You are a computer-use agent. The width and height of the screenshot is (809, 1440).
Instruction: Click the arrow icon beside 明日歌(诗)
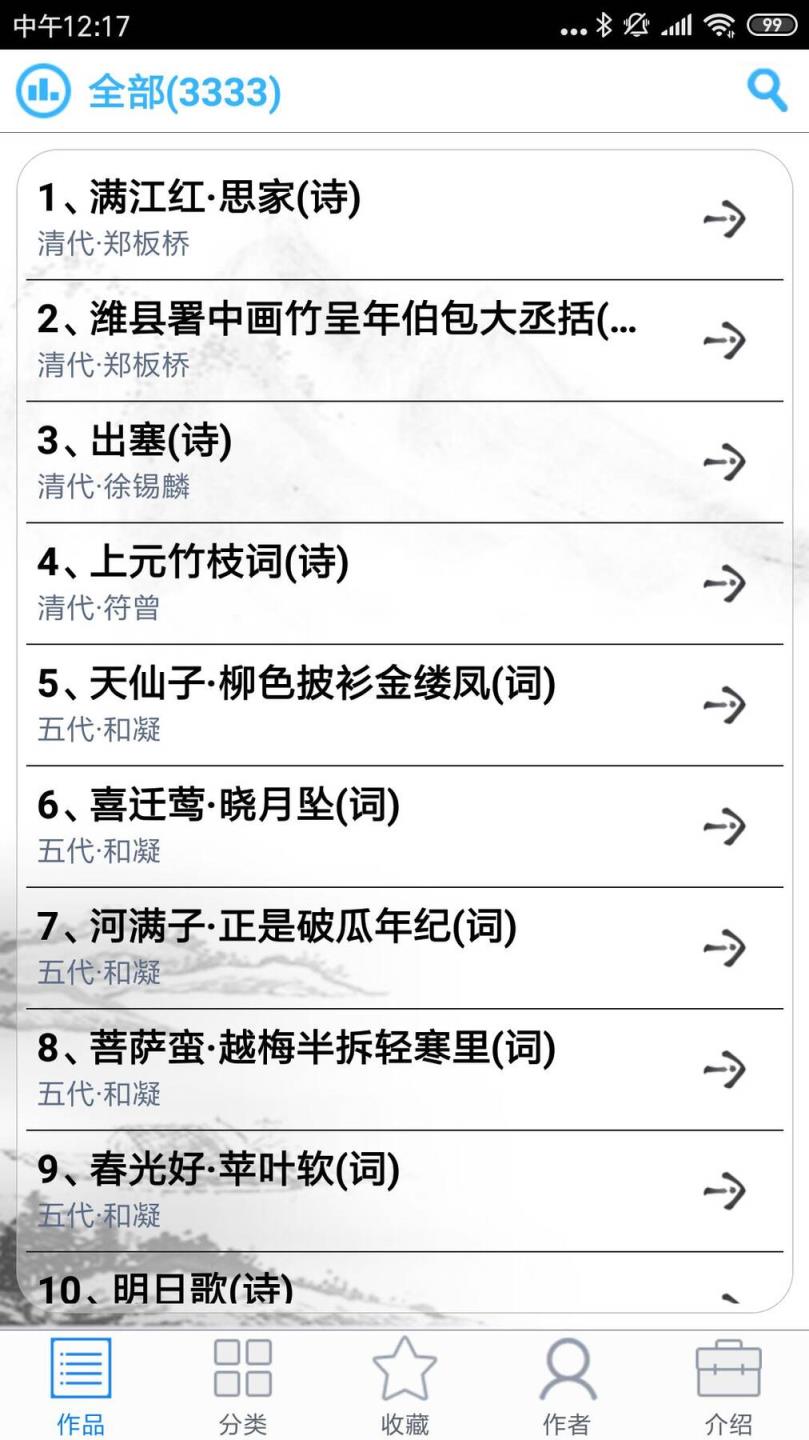coord(726,1299)
